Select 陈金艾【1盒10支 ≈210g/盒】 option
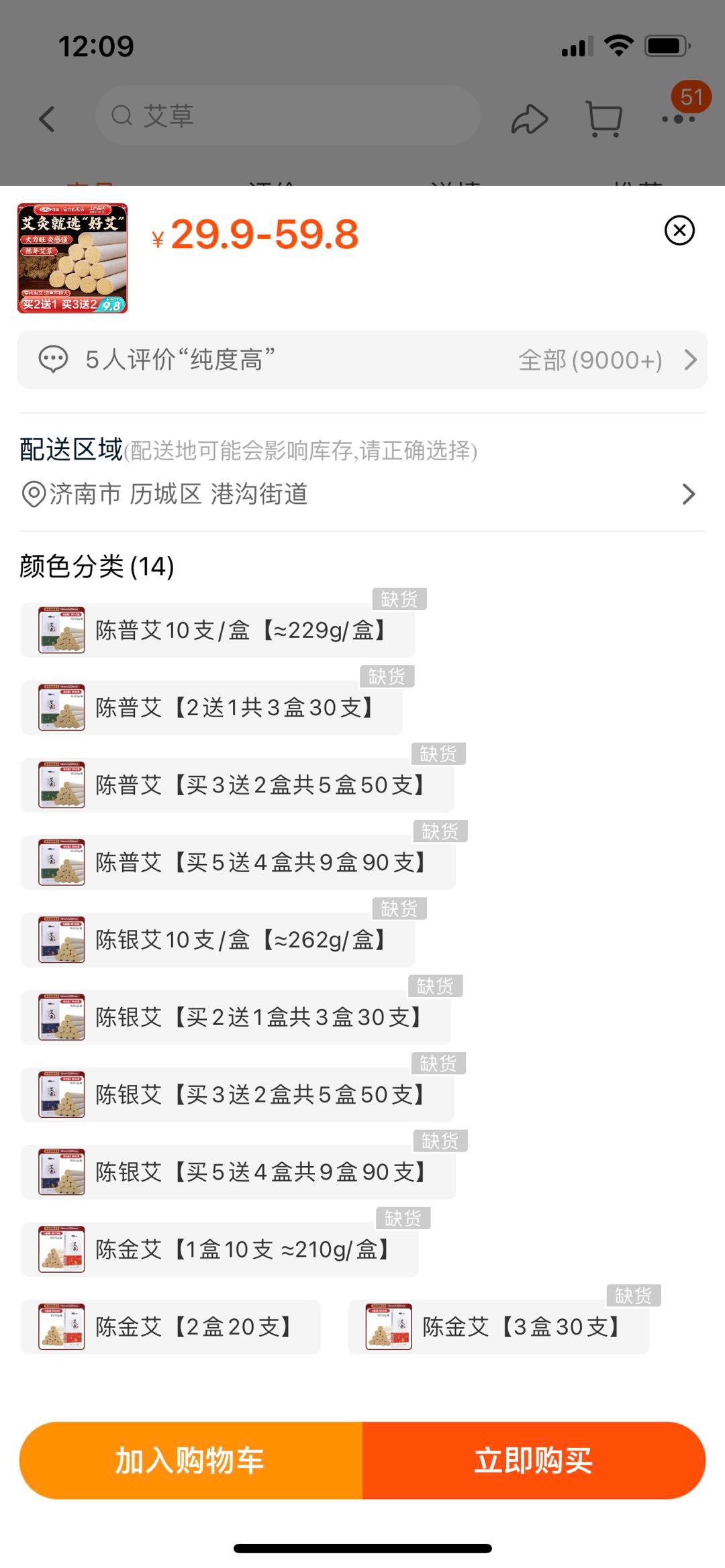725x1568 pixels. 220,1249
